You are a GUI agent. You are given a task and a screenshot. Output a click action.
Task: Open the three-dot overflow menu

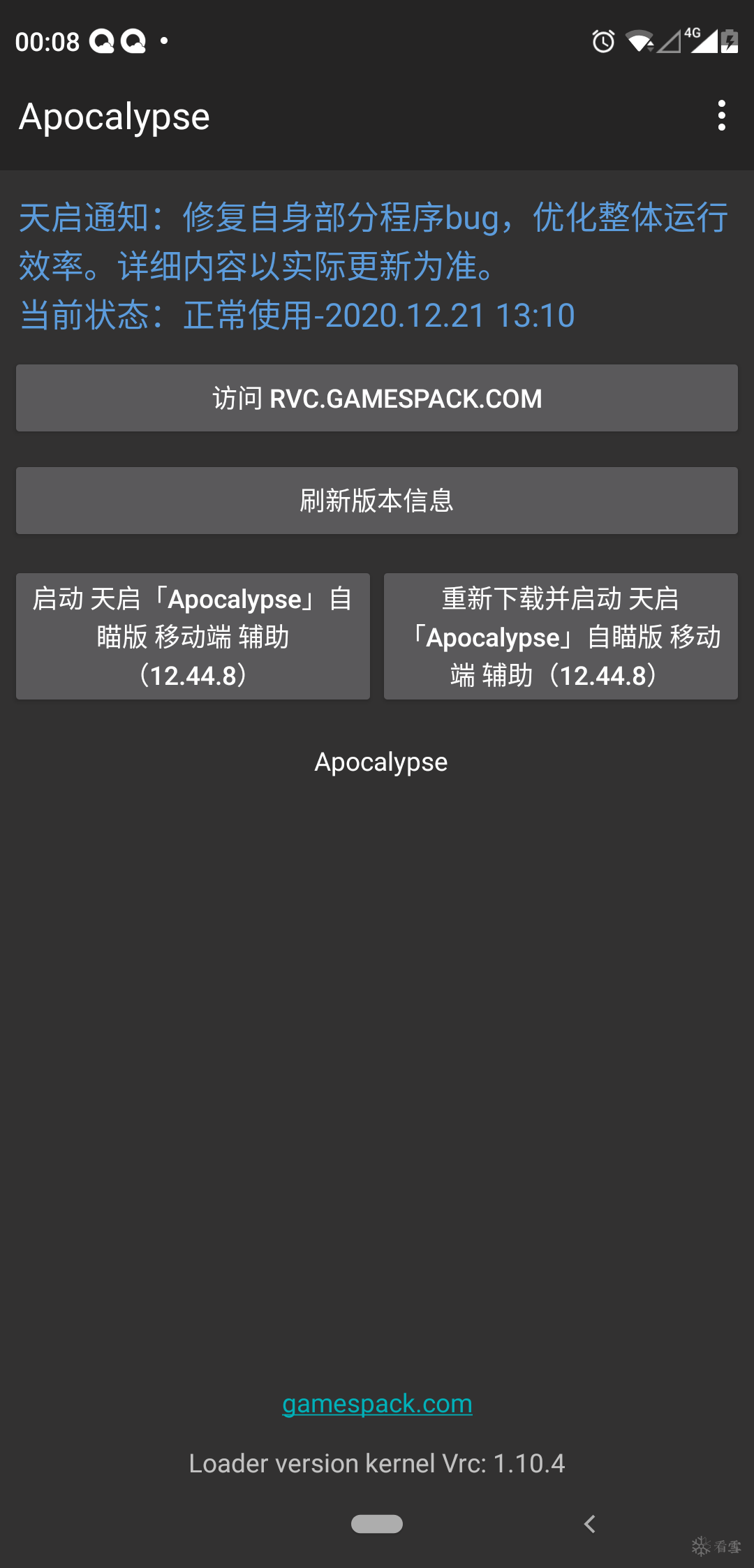tap(721, 116)
